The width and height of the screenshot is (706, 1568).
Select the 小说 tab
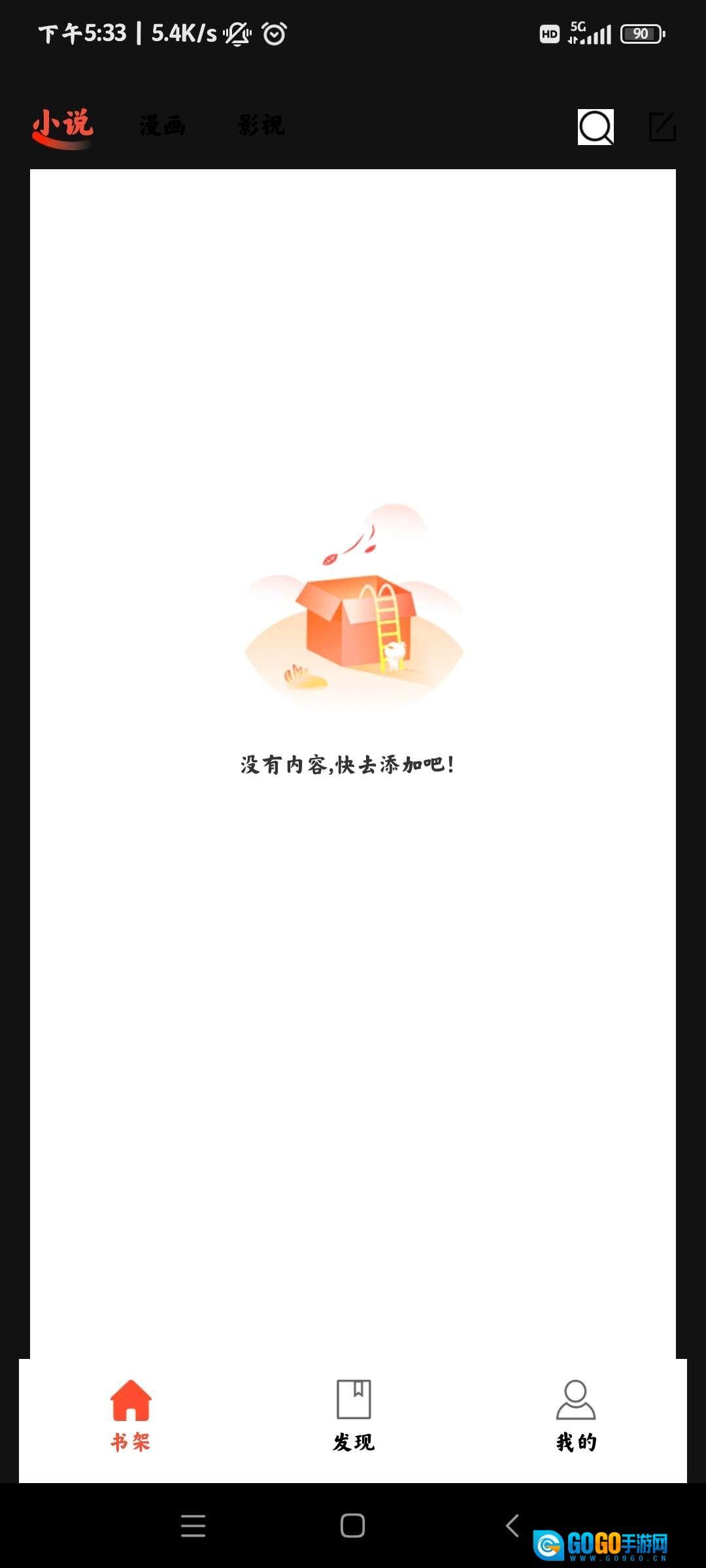tap(63, 125)
